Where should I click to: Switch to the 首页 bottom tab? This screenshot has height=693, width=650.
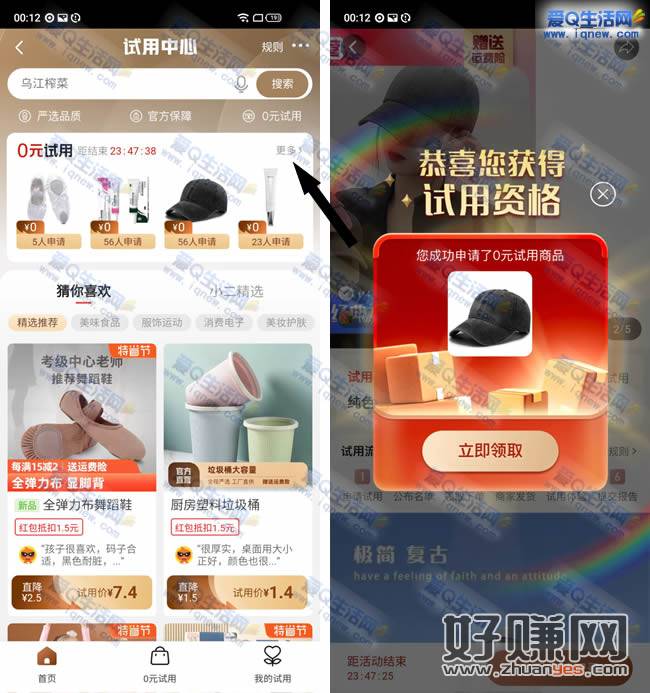point(46,664)
